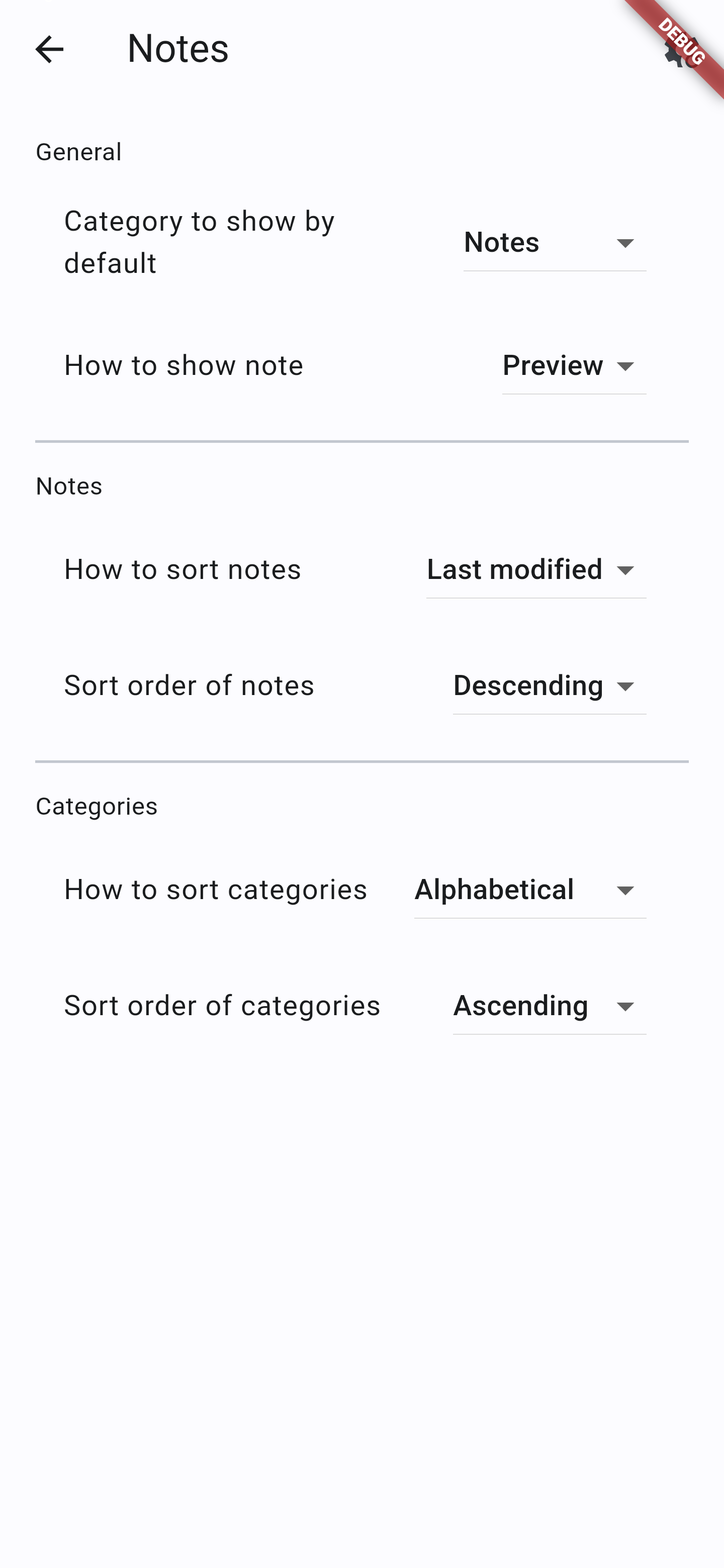Expand the Preview dropdown for note display
Viewport: 724px width, 1568px height.
pyautogui.click(x=574, y=366)
